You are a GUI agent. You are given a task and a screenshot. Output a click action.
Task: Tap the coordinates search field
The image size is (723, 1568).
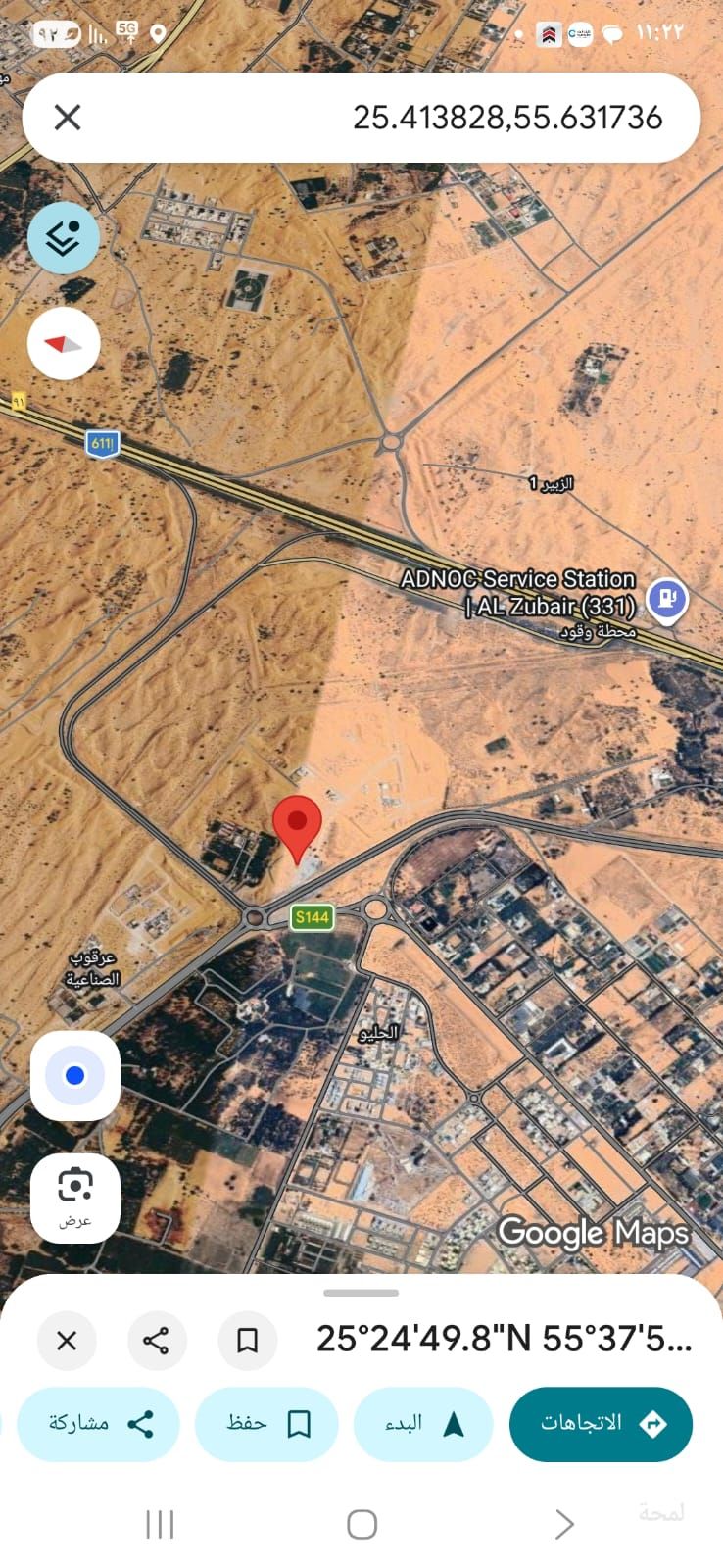click(441, 118)
